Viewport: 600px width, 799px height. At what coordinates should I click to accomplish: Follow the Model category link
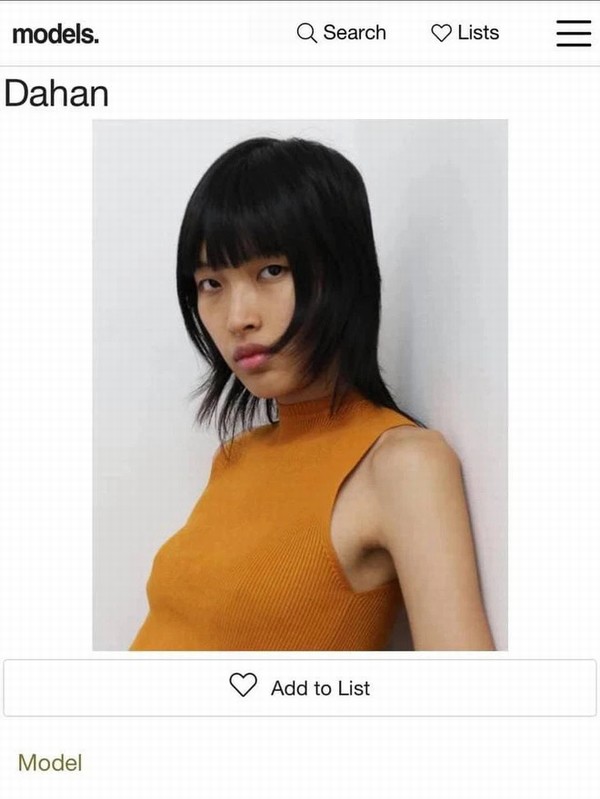(x=50, y=763)
